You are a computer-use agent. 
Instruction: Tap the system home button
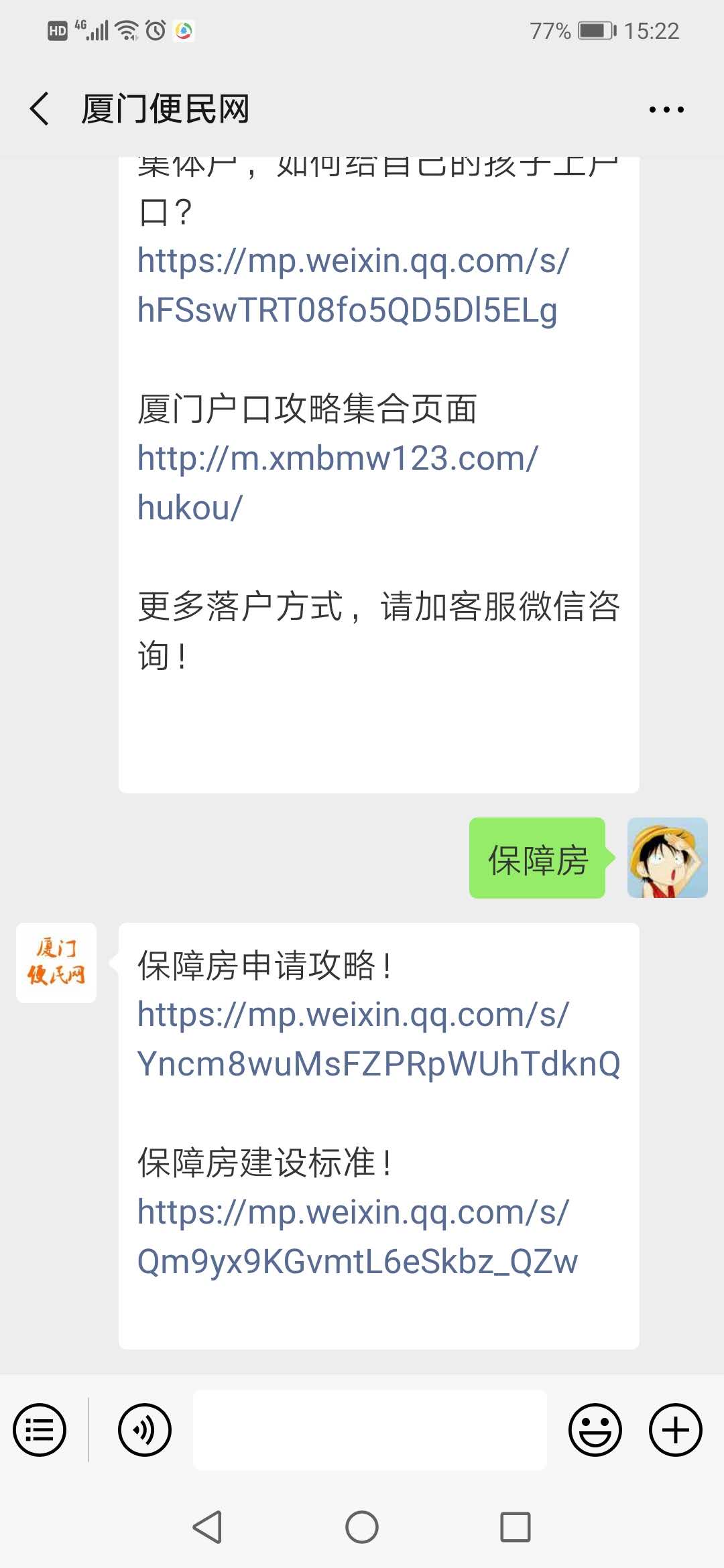click(362, 1527)
